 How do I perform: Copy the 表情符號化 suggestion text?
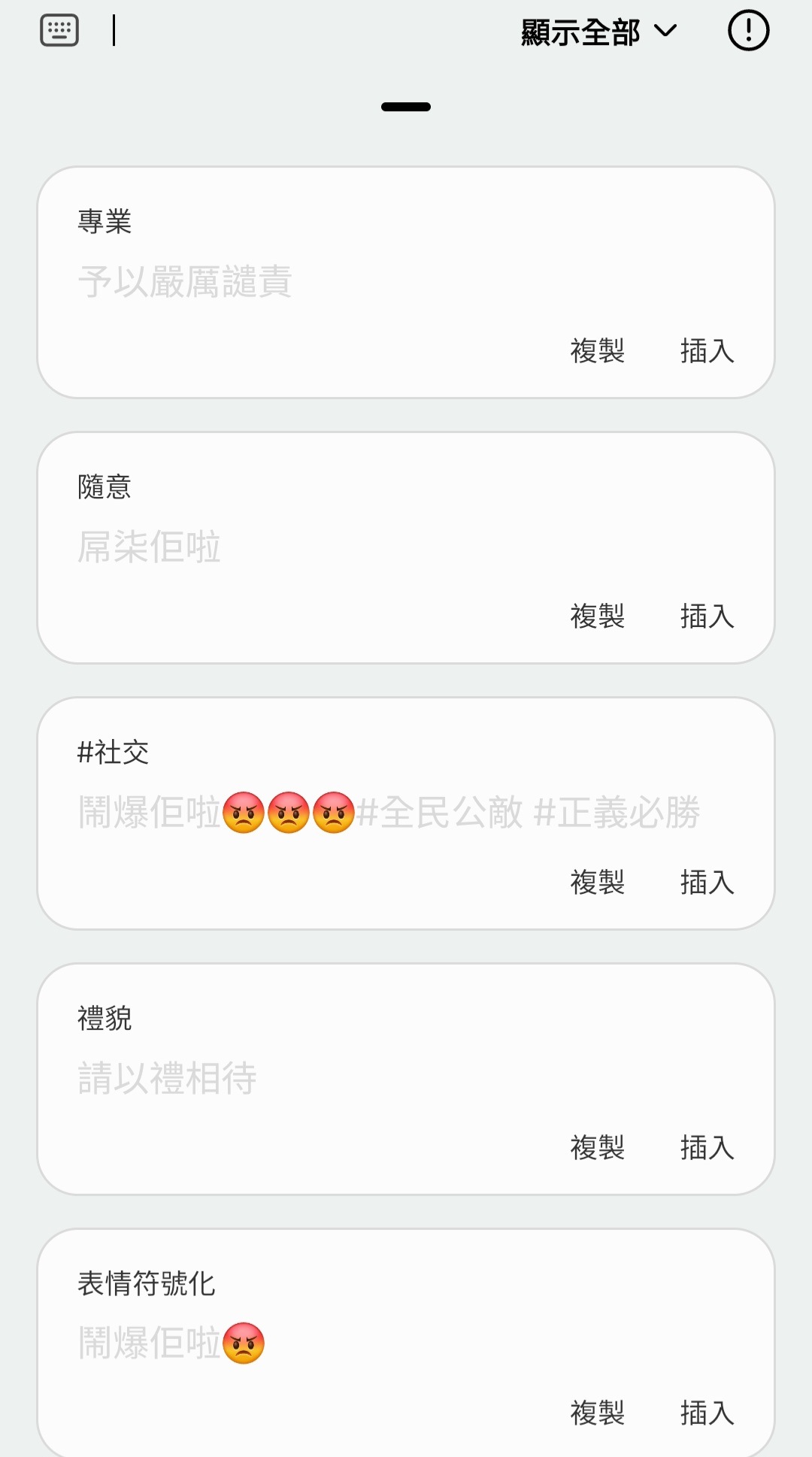(x=598, y=1413)
